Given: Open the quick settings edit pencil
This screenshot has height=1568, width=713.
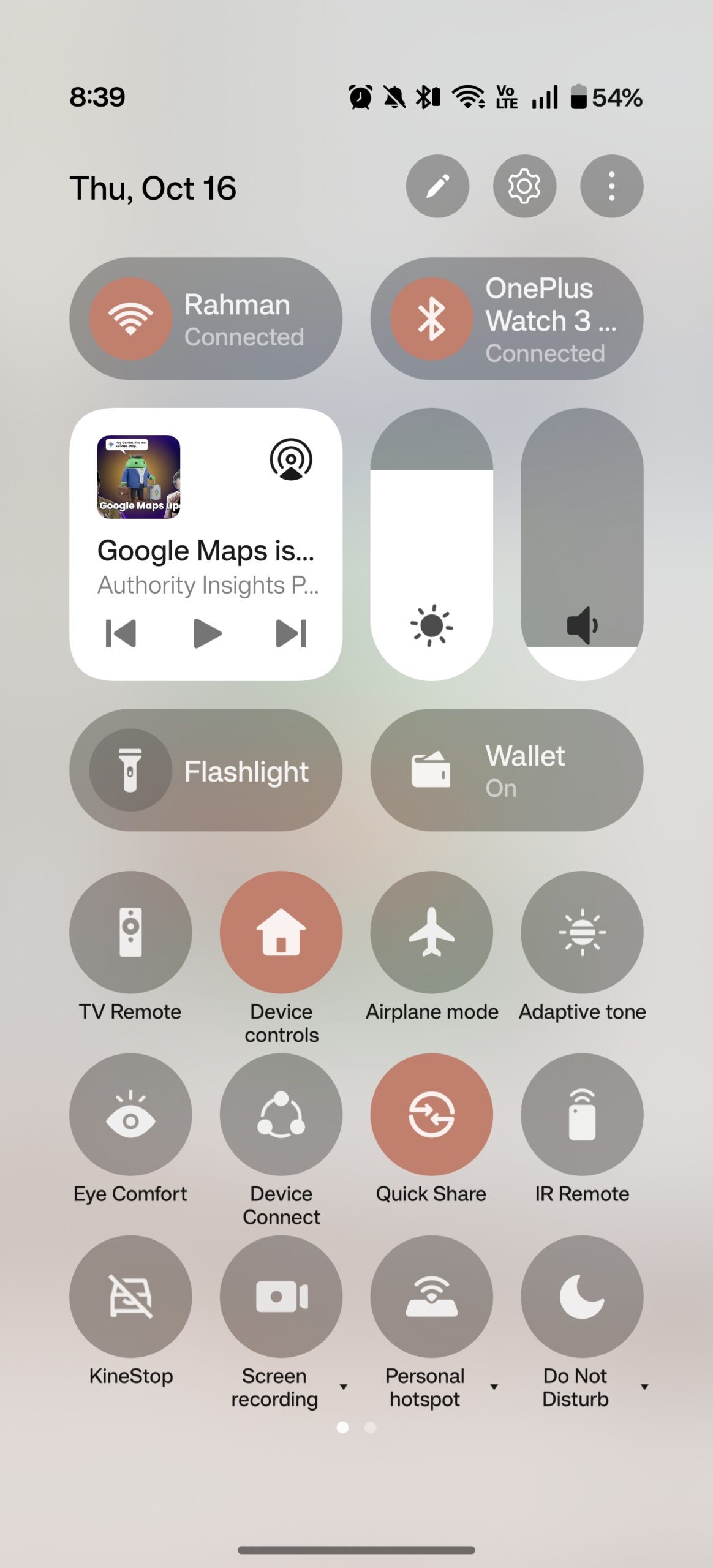Looking at the screenshot, I should [x=437, y=186].
